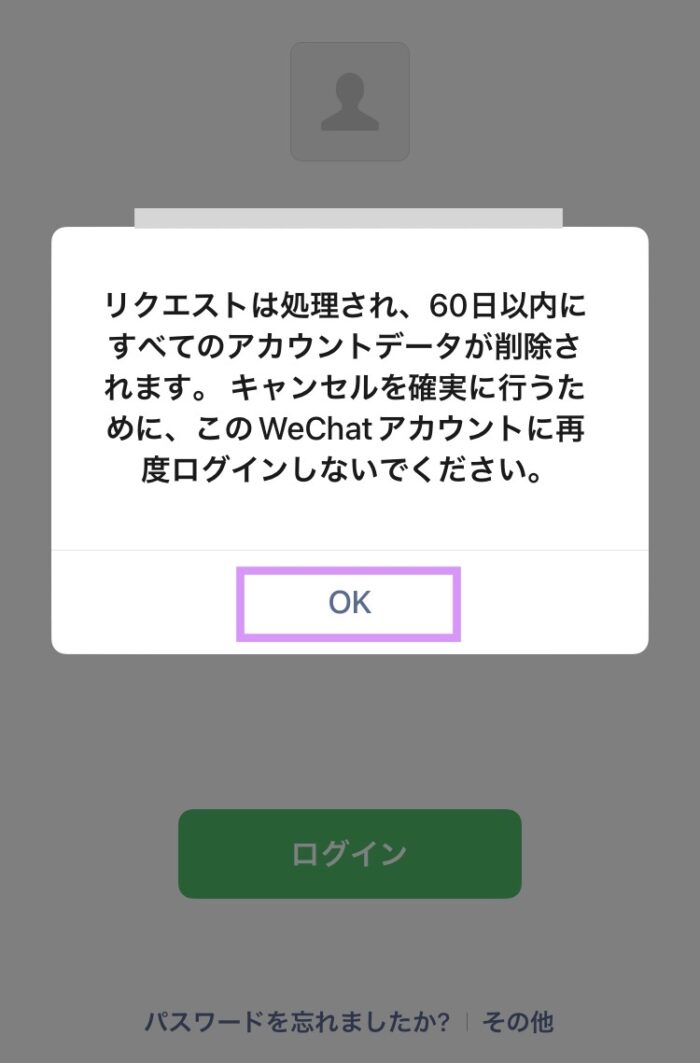Confirm the dialog with OK
Screen dimensions: 700x1063
coord(349,602)
